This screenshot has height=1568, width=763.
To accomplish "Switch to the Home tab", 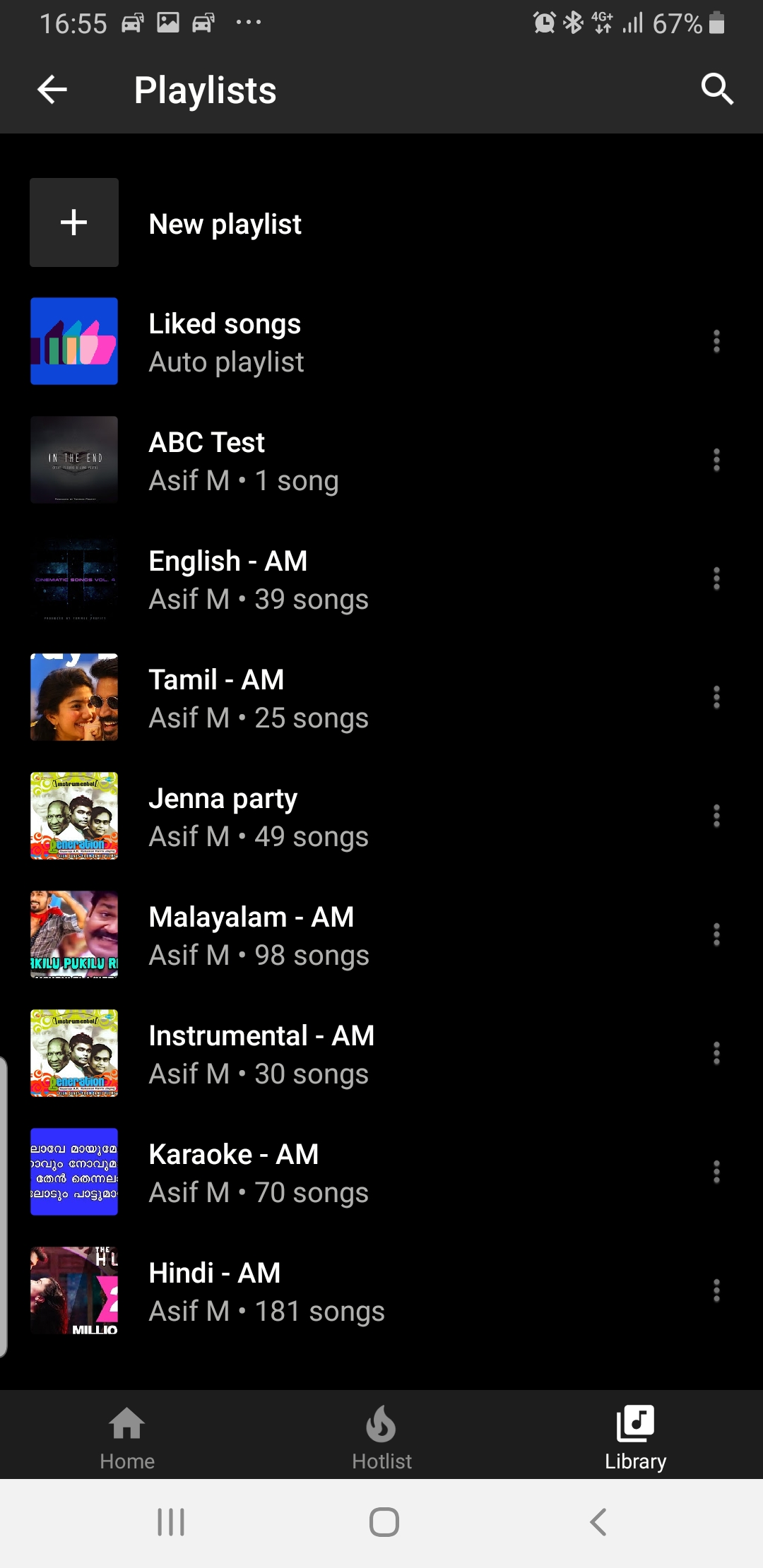I will 127,1437.
